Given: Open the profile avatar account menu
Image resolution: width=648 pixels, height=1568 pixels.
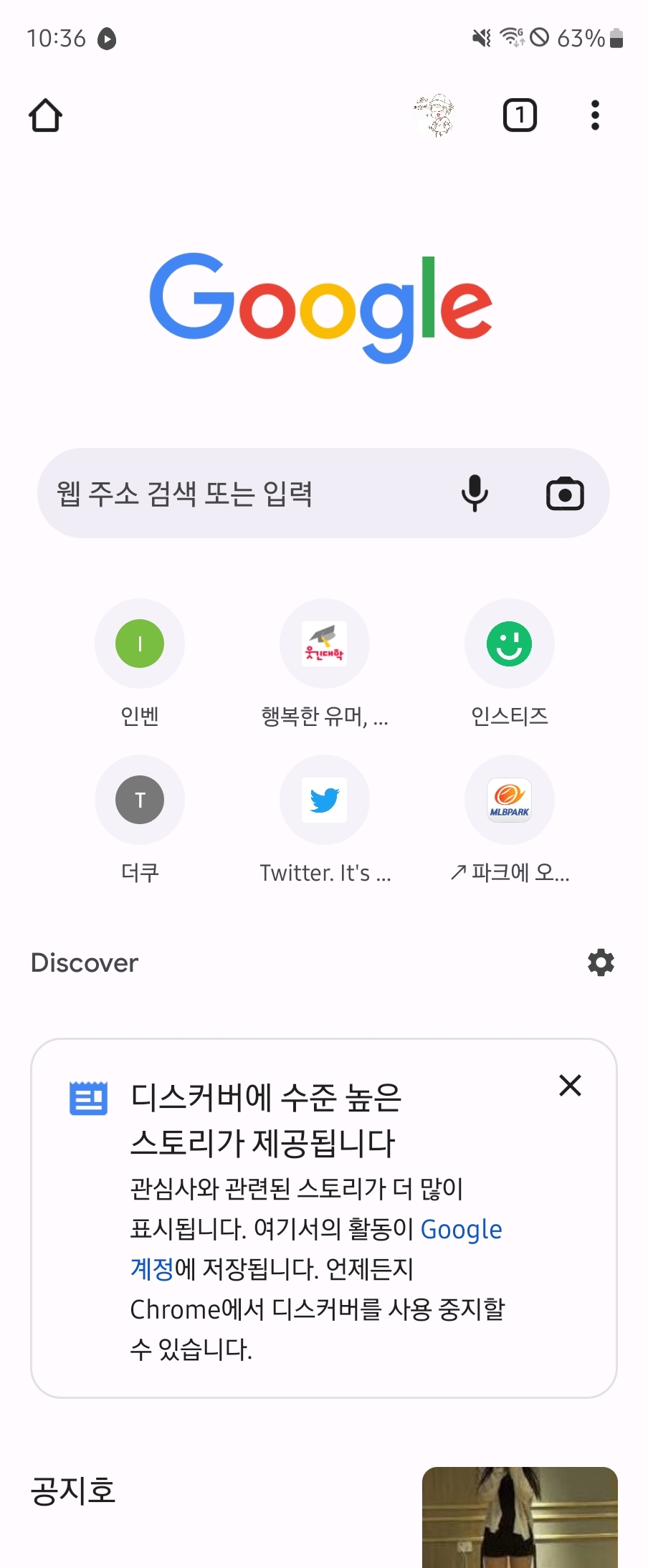Looking at the screenshot, I should point(434,115).
